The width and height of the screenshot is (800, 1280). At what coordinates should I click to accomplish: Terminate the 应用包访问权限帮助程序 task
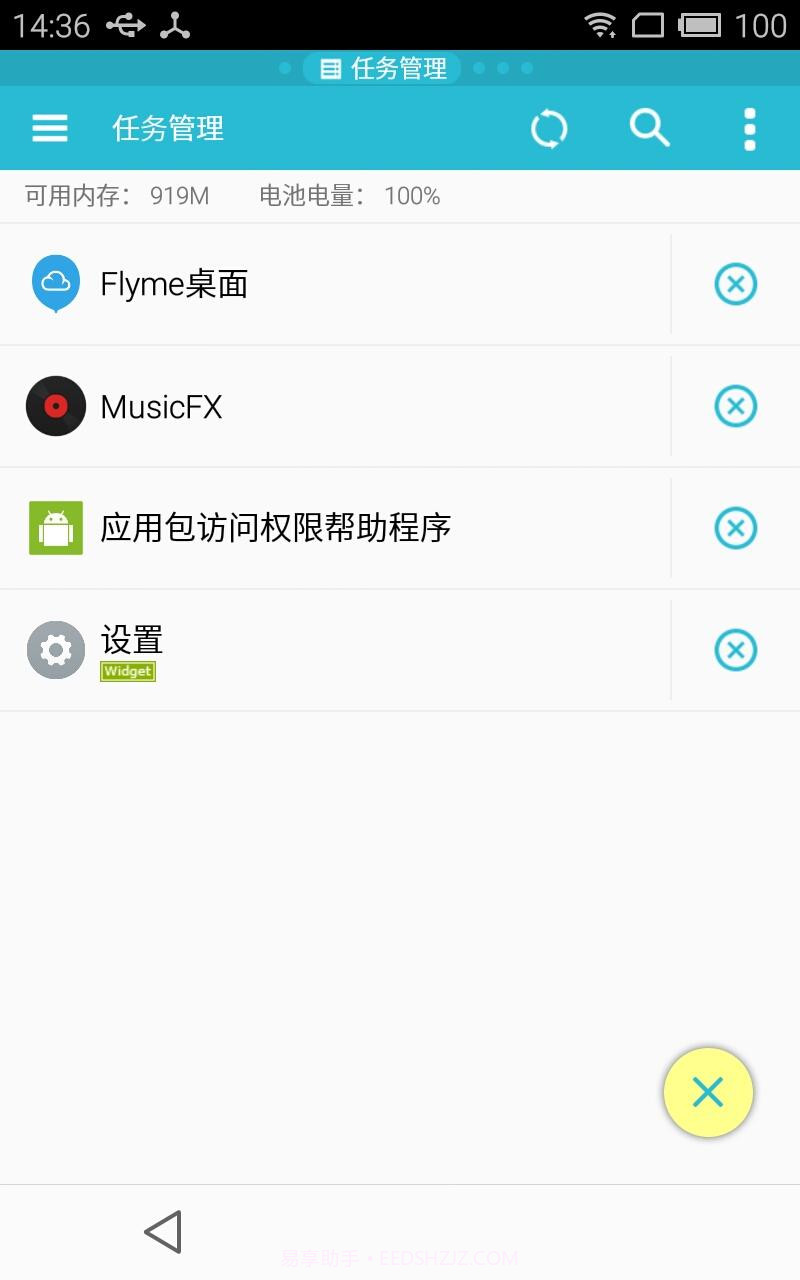coord(735,528)
